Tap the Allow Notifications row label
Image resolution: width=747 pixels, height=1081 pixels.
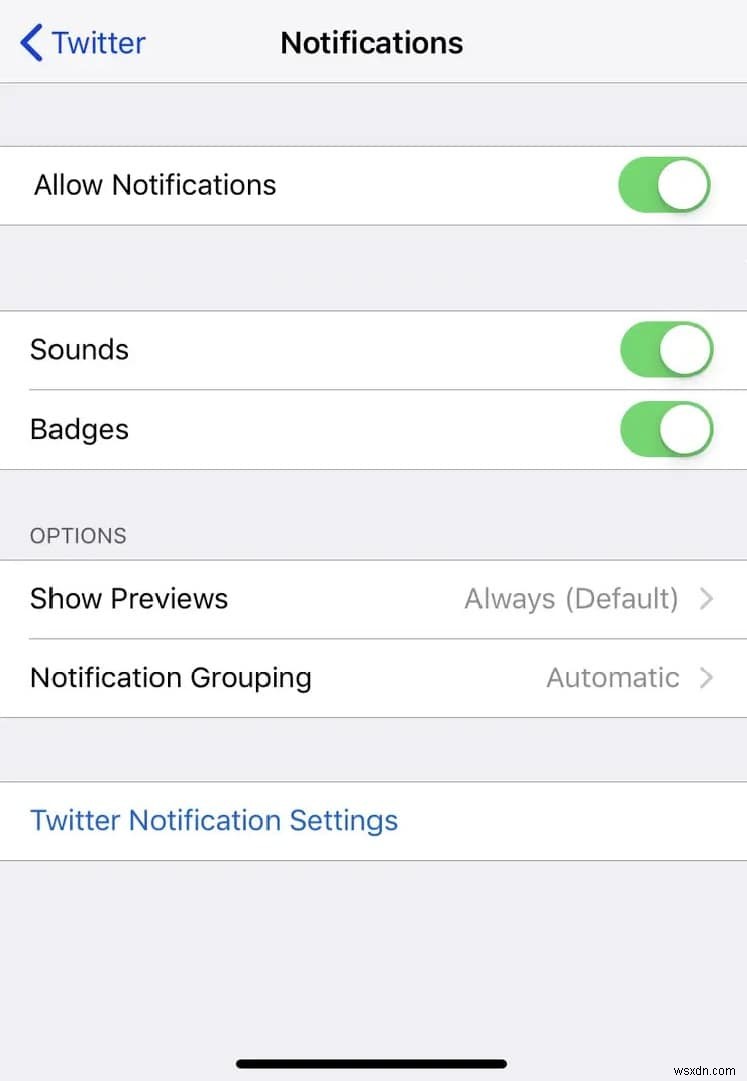click(154, 185)
